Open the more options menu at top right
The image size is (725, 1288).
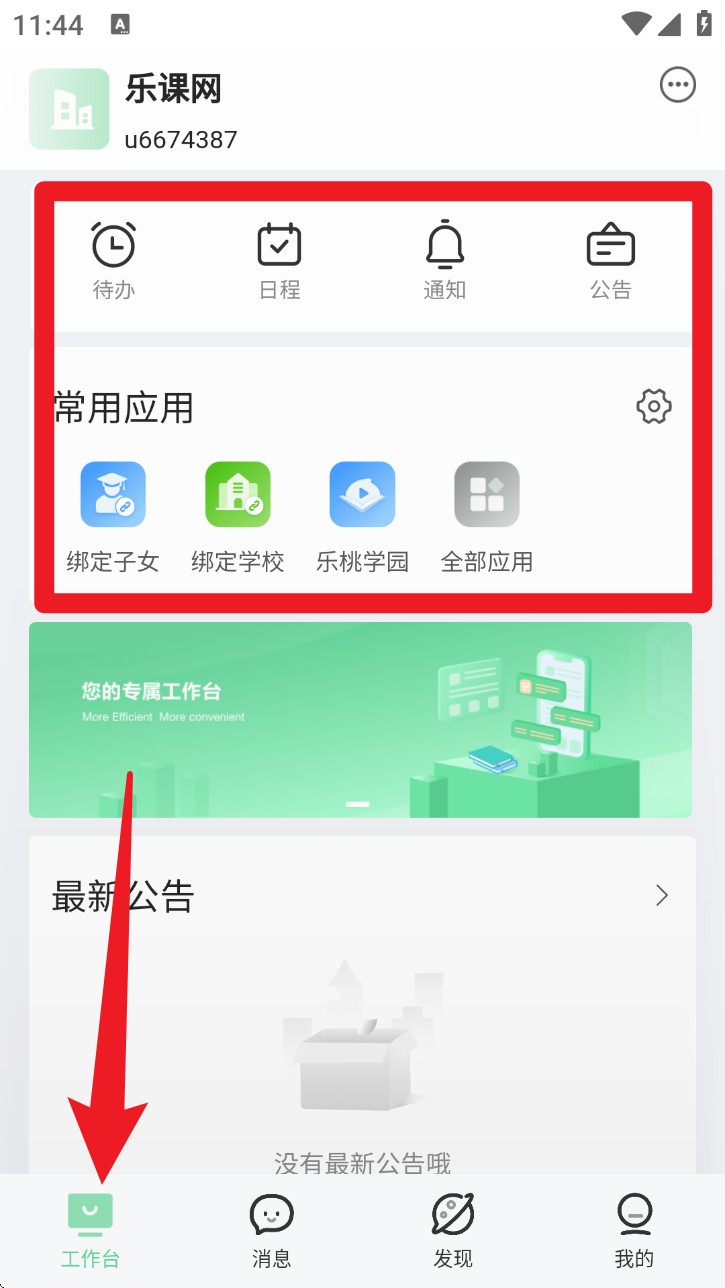click(678, 85)
